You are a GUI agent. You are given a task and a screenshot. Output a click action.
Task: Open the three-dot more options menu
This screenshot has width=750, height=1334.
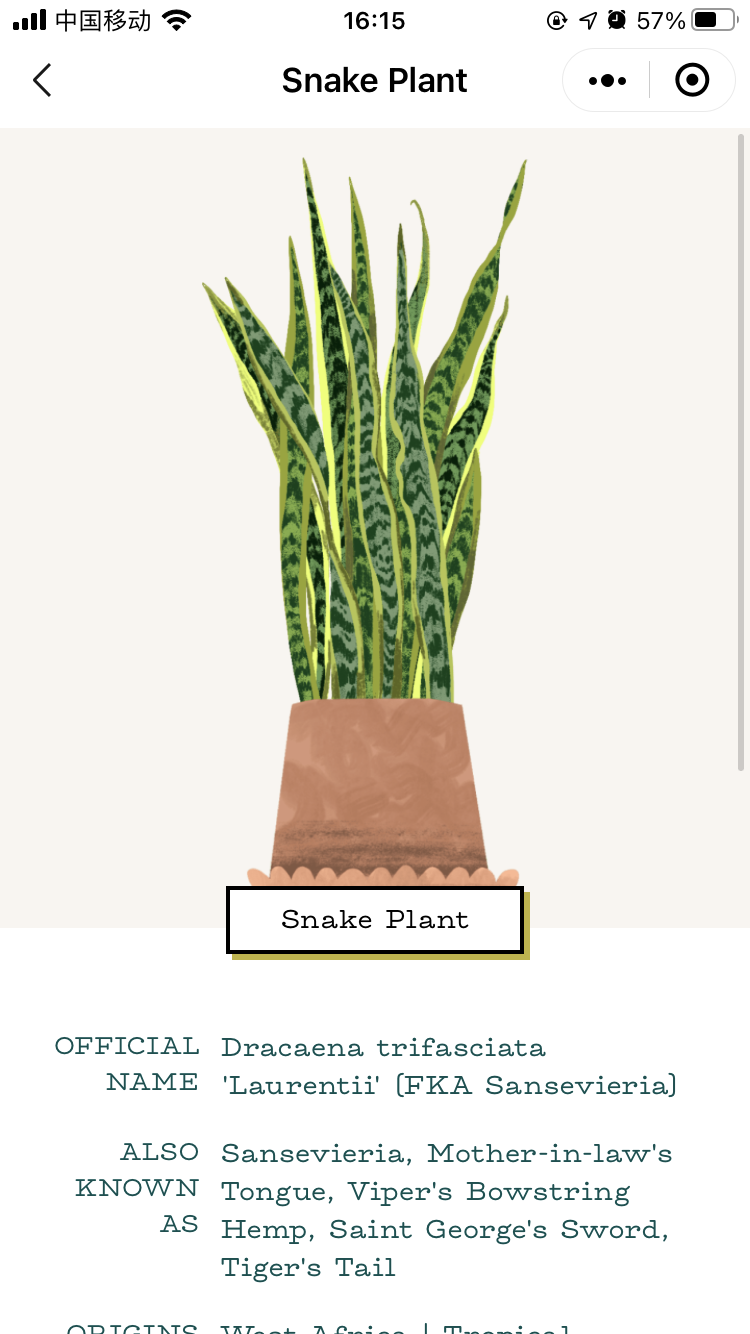pos(607,80)
